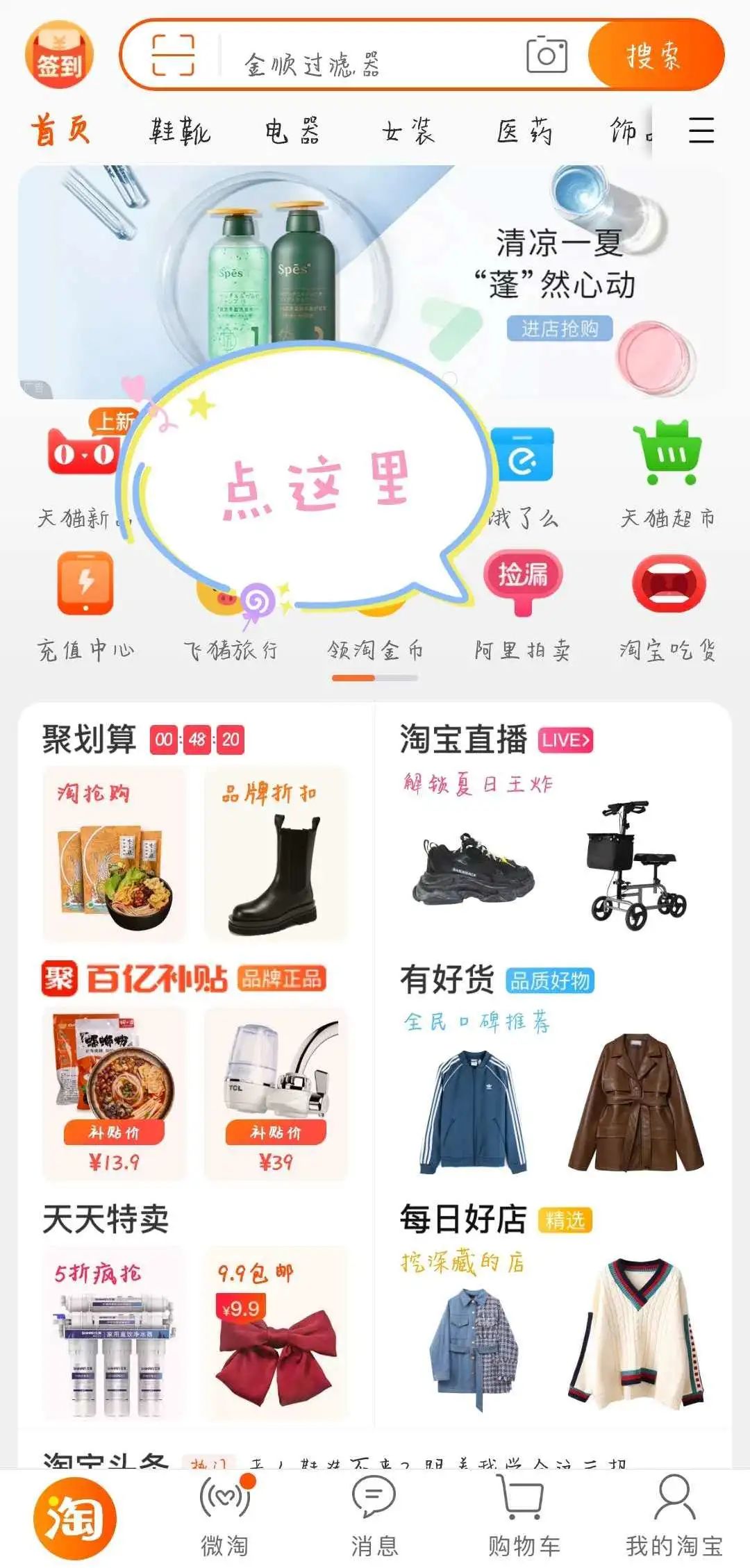
Task: Open the category list menu icon
Action: pos(701,130)
